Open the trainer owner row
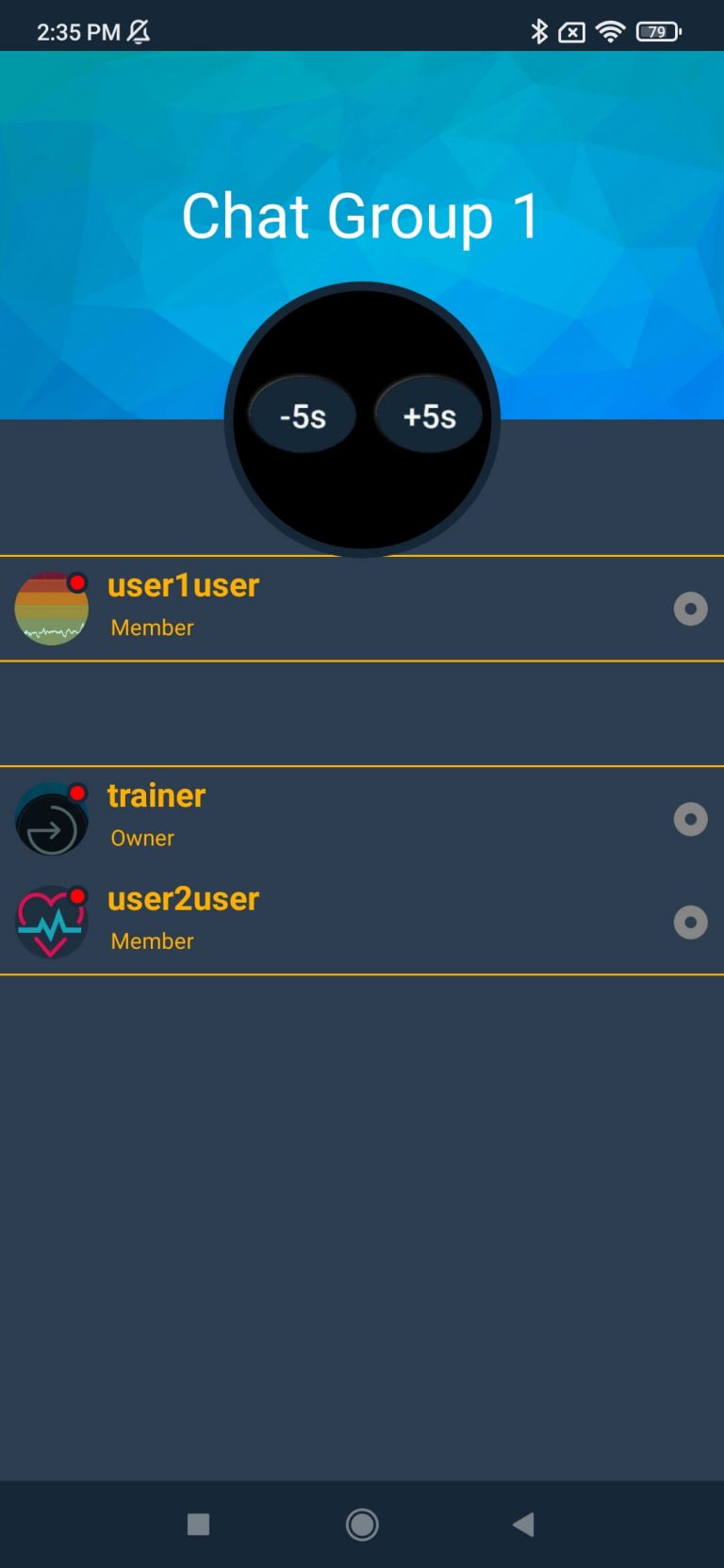The height and width of the screenshot is (1568, 724). click(362, 819)
